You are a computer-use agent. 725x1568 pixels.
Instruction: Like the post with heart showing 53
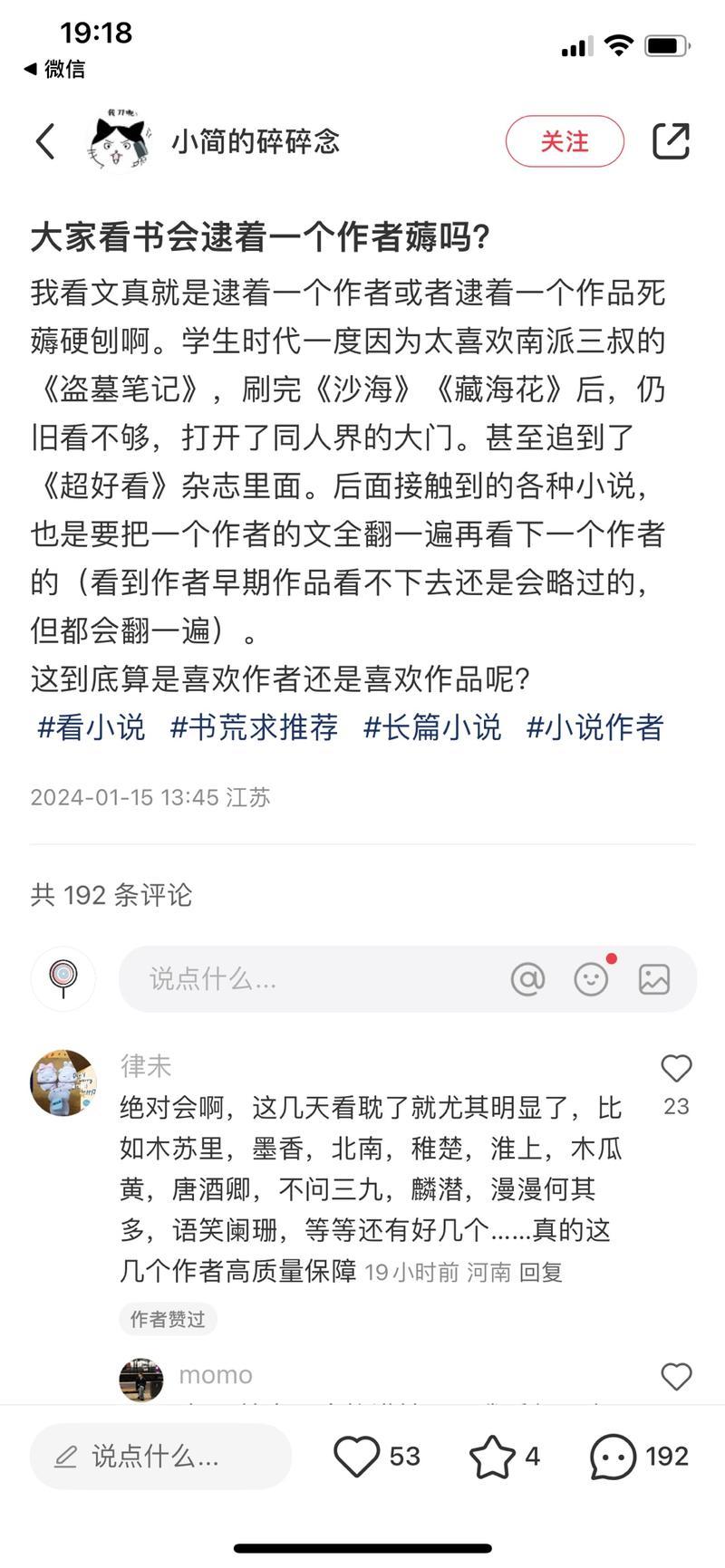click(357, 1457)
